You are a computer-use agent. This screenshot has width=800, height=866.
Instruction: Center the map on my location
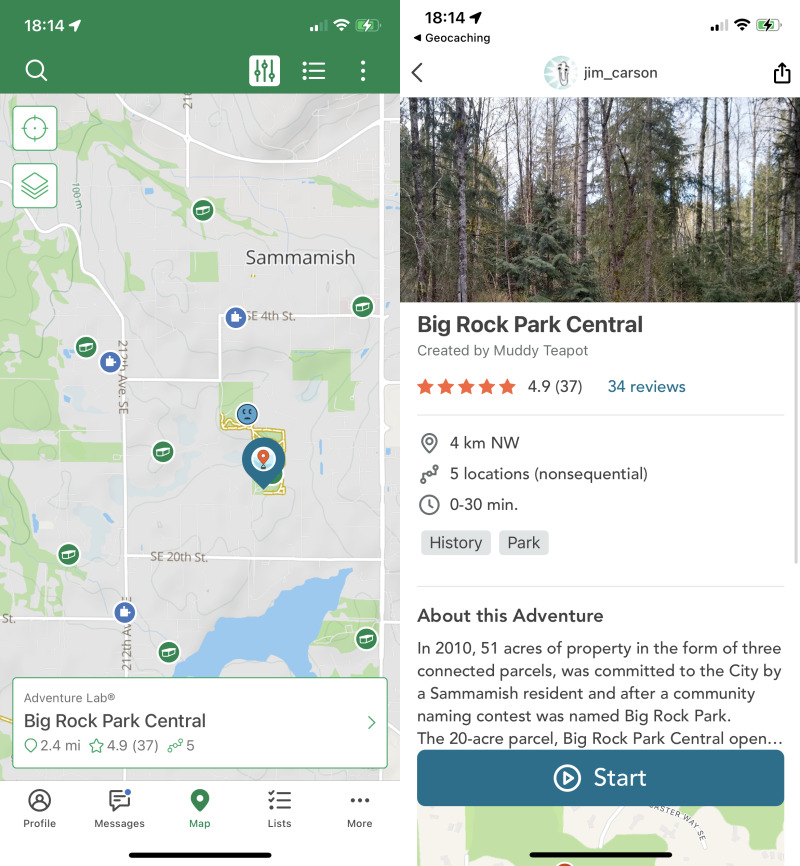pyautogui.click(x=35, y=129)
